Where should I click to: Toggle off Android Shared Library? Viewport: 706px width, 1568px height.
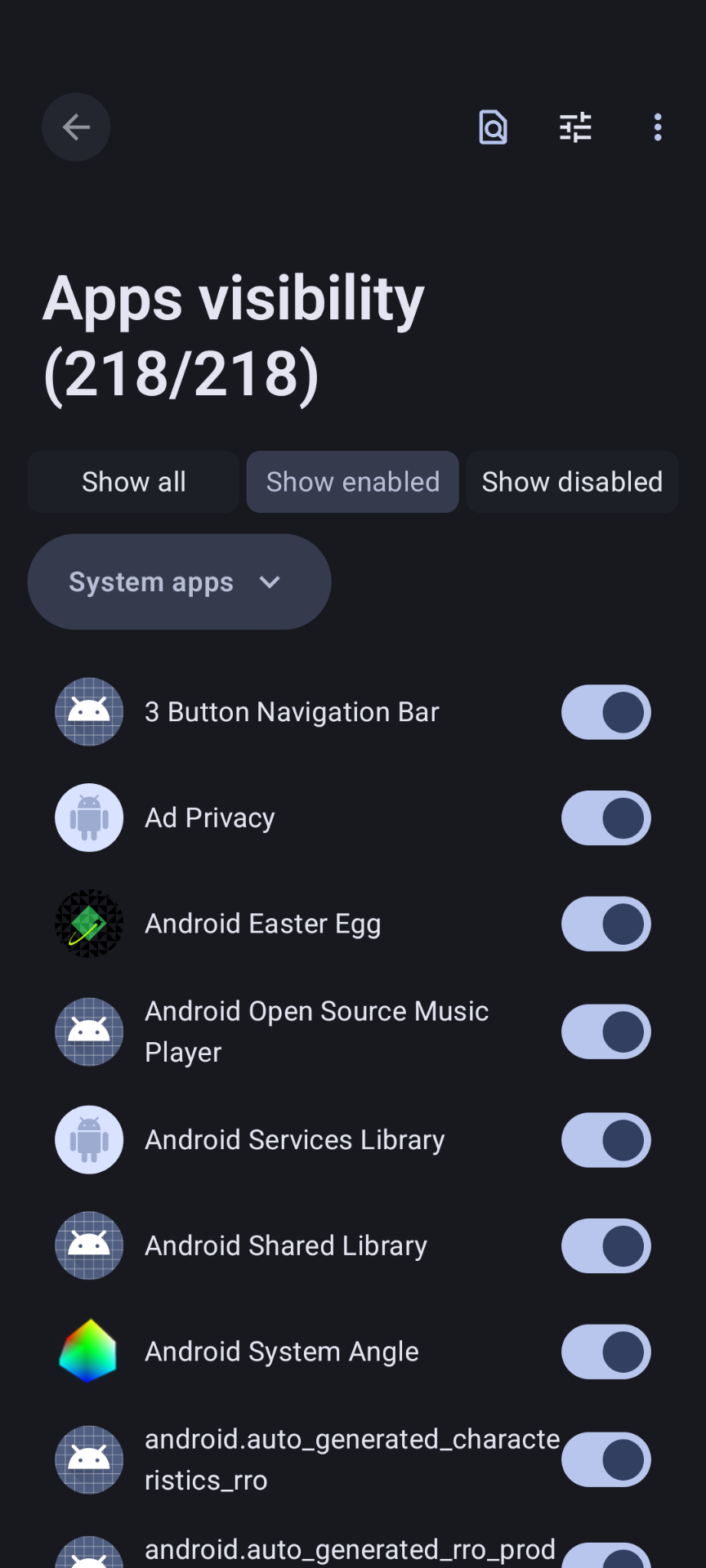click(605, 1245)
